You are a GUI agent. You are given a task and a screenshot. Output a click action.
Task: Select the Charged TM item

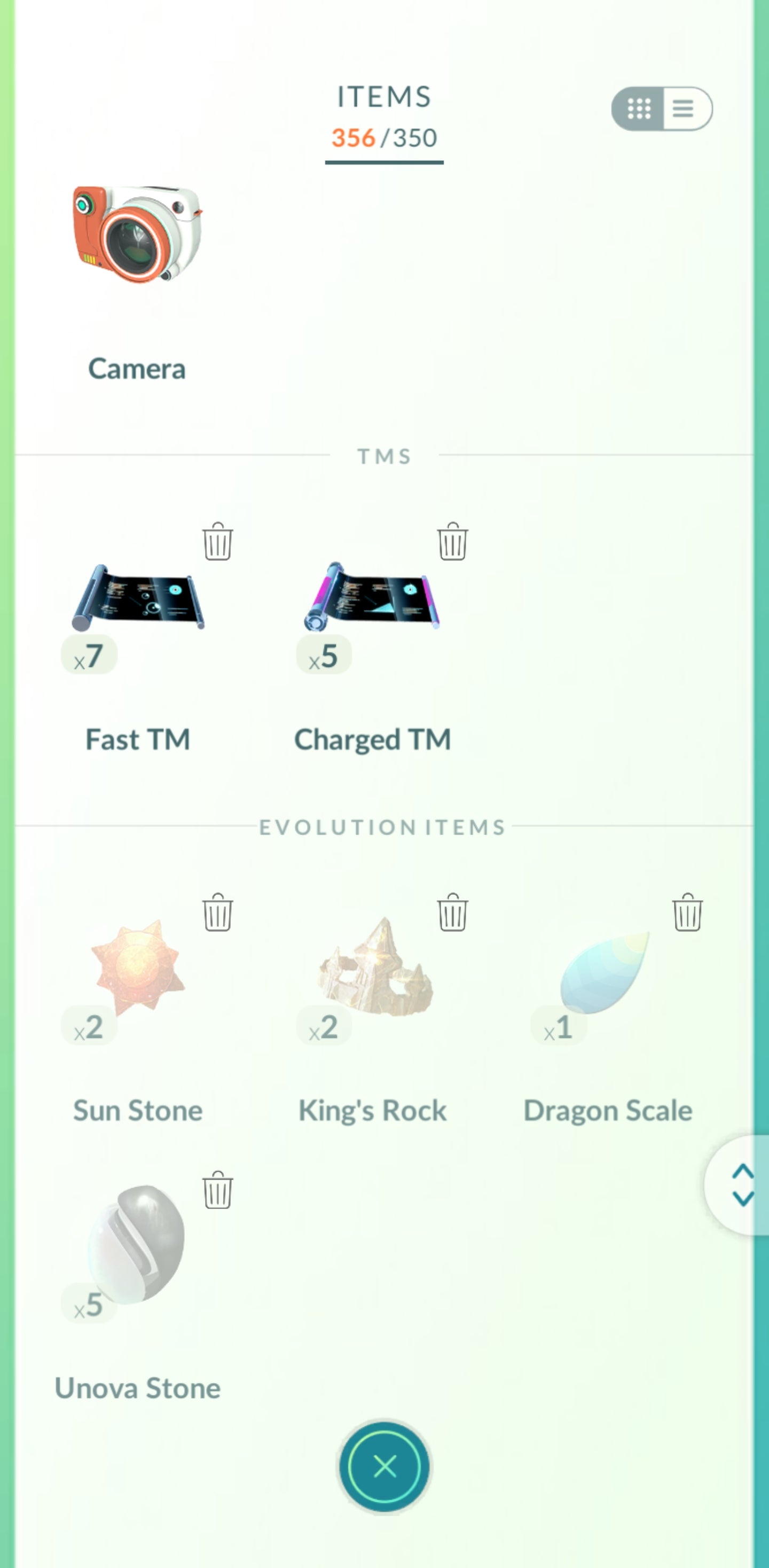coord(372,599)
